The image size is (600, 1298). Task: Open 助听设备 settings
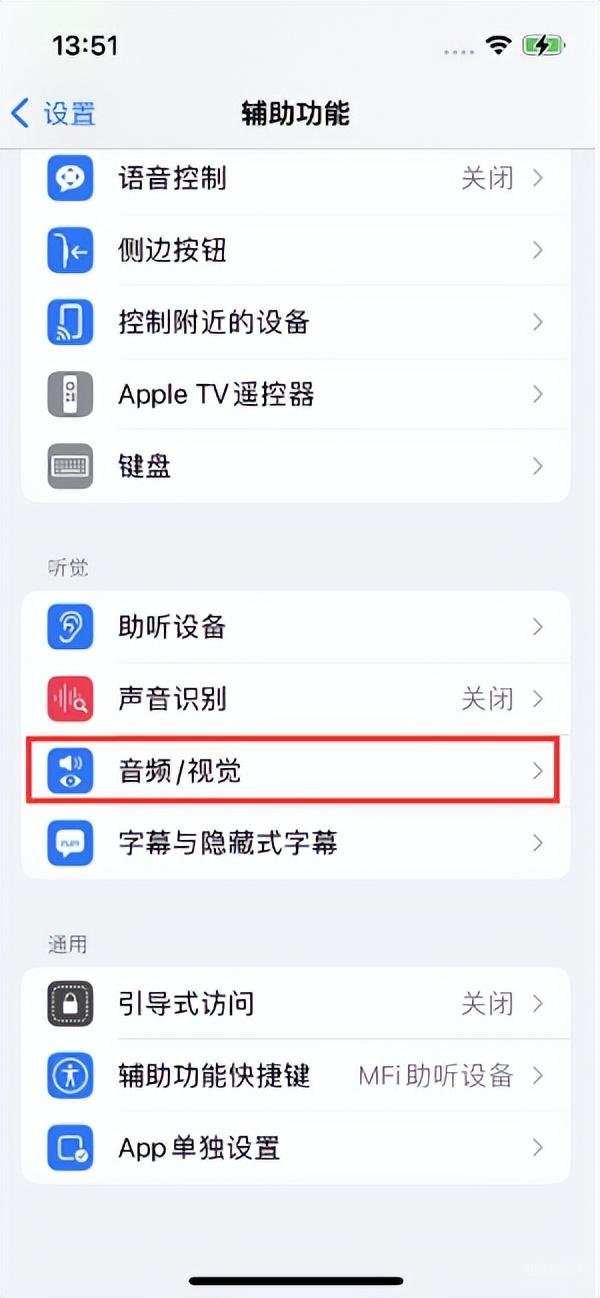(x=295, y=627)
